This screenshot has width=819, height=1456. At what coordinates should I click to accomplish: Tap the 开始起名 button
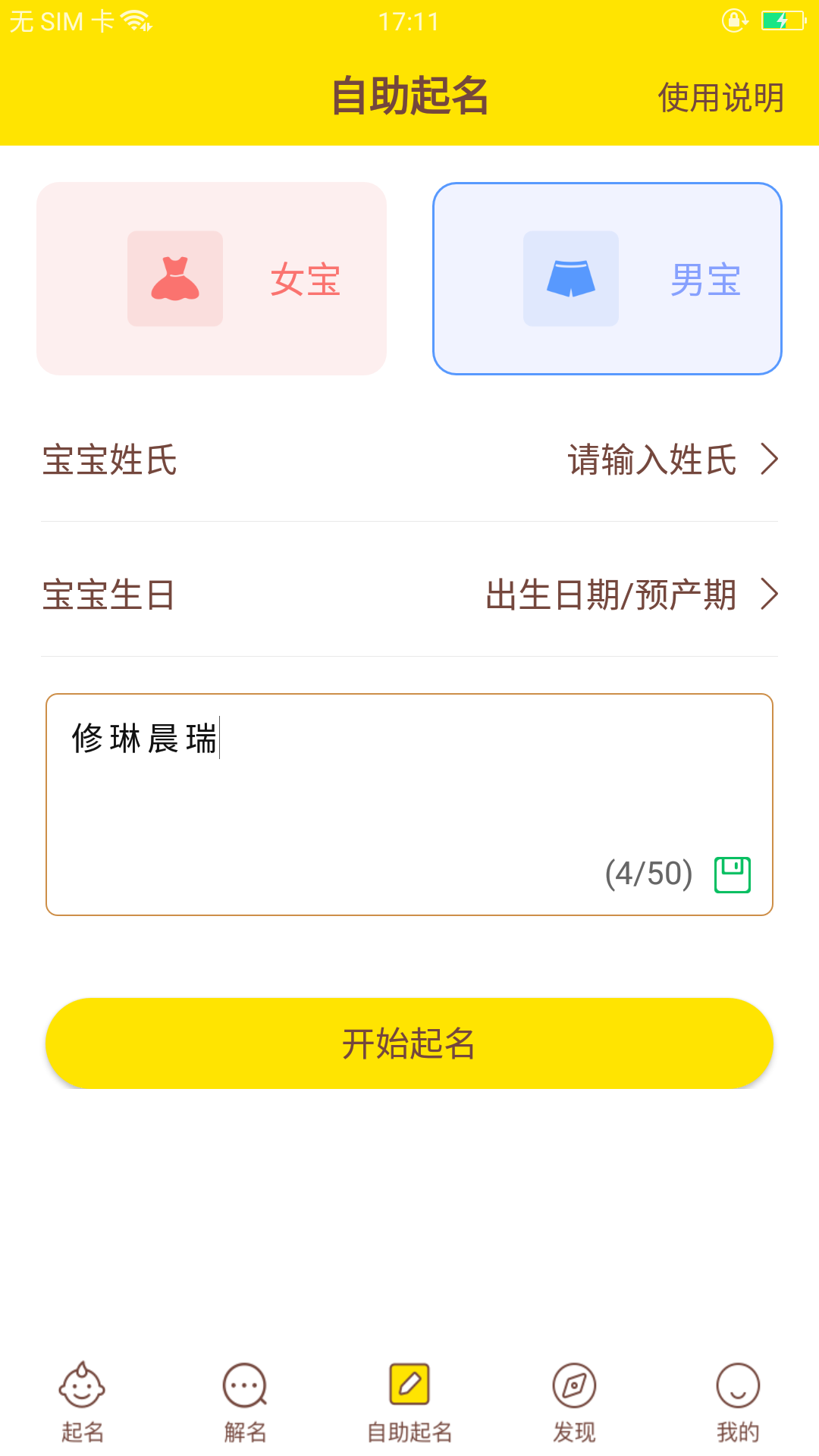point(409,1043)
